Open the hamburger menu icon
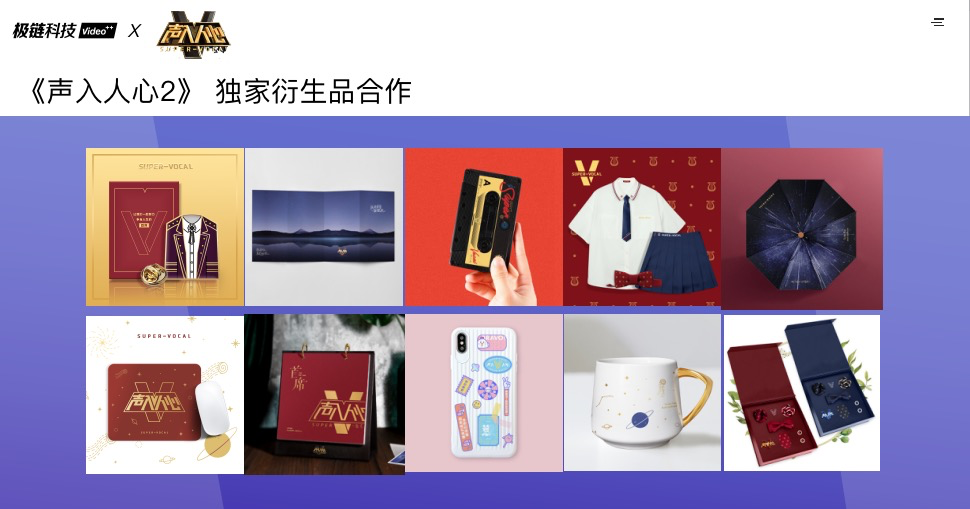This screenshot has height=509, width=970. click(x=937, y=22)
